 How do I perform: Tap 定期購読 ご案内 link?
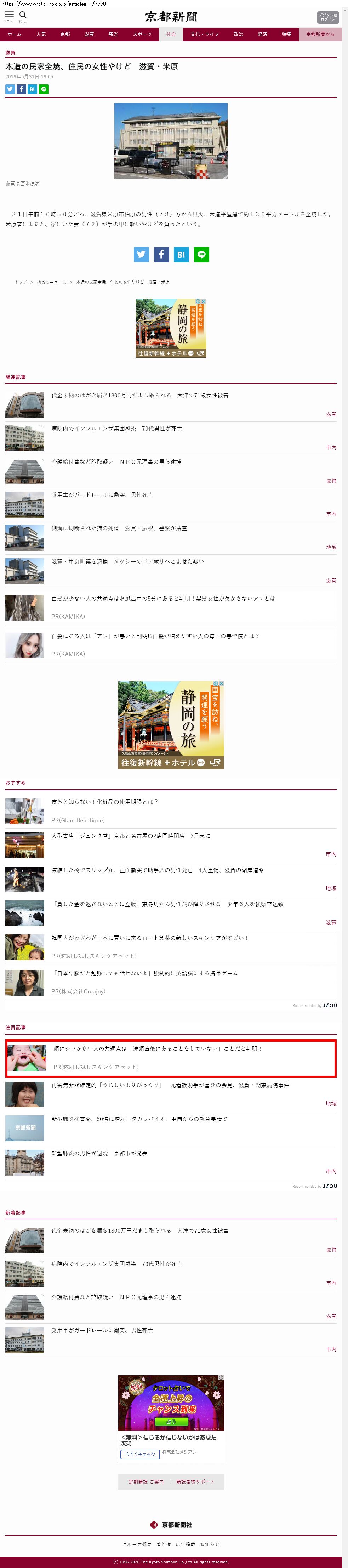coord(146,1482)
